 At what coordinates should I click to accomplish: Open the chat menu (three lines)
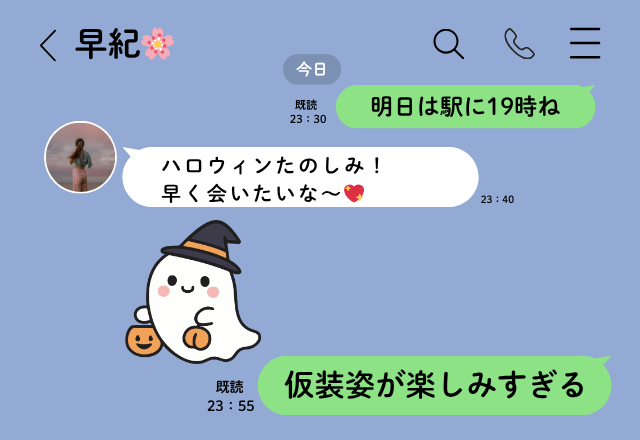(x=585, y=43)
